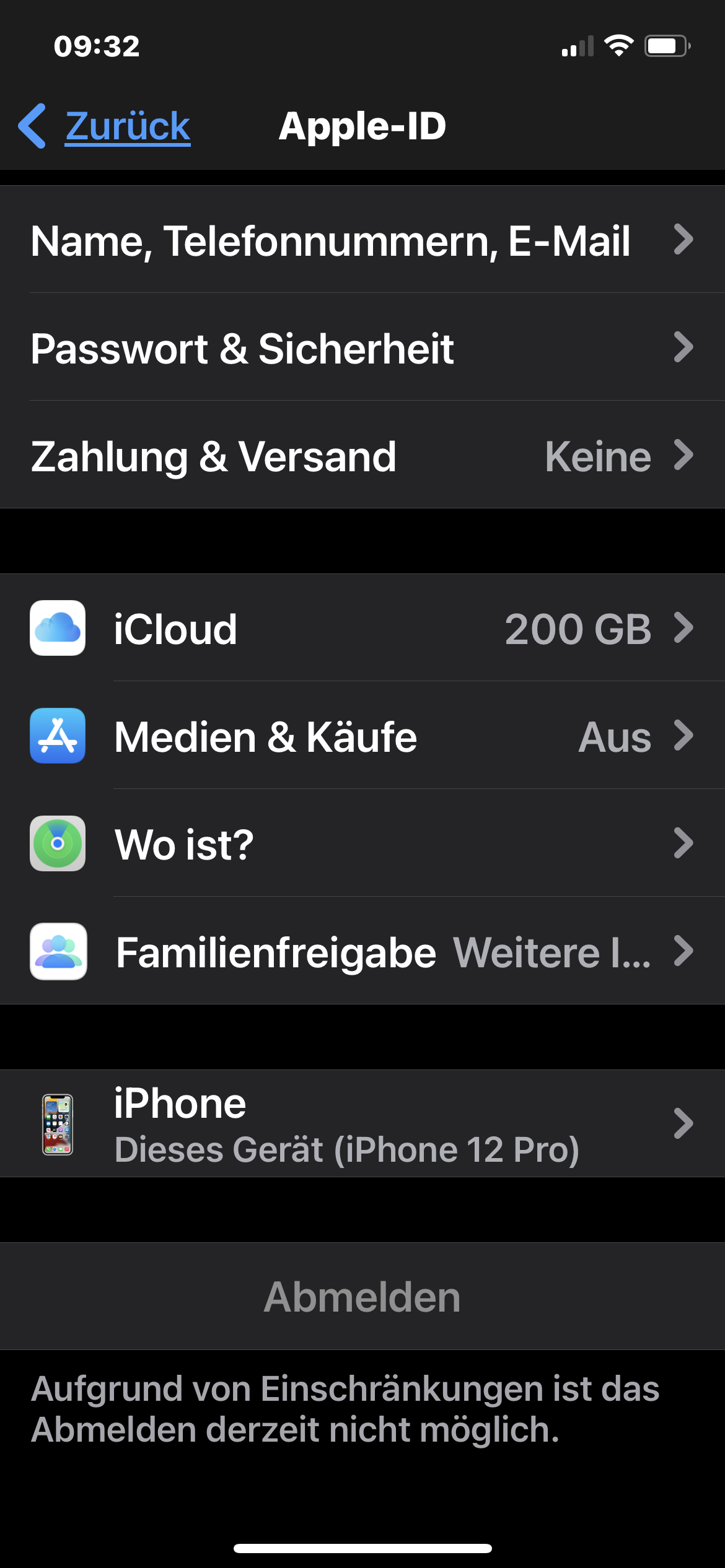Open iCloud storage settings
The height and width of the screenshot is (1568, 725).
362,628
